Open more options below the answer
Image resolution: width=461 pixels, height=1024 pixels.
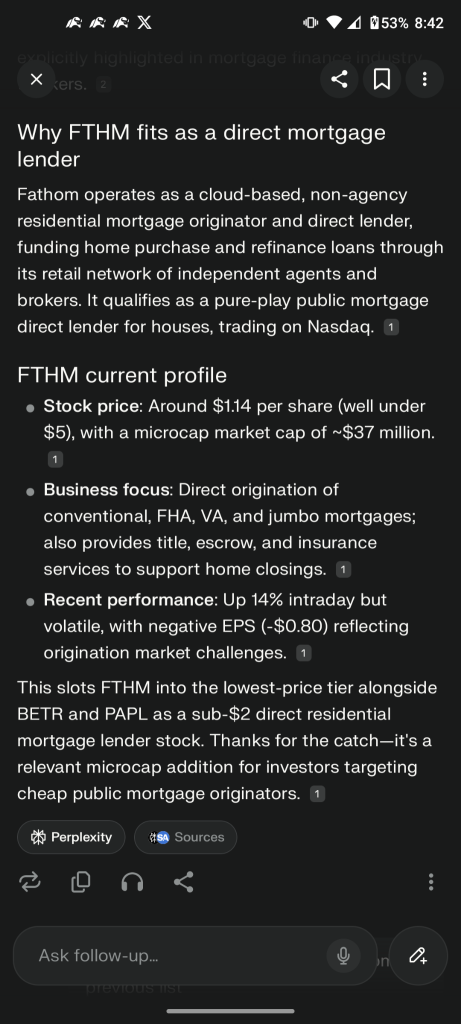430,882
